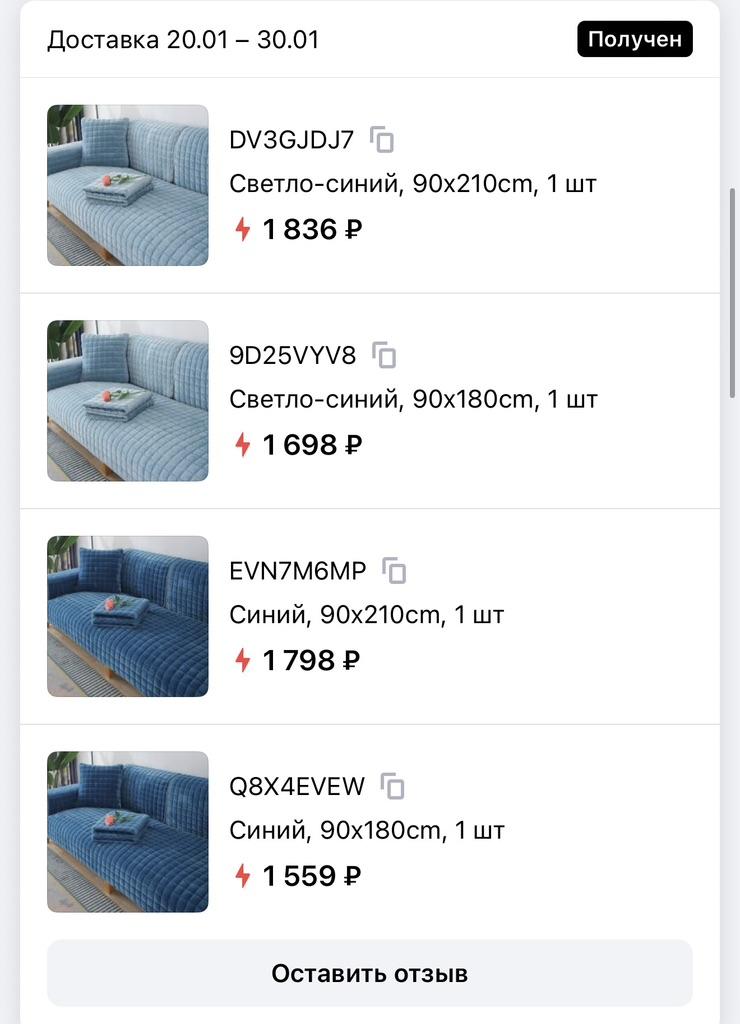
Task: Open the blue 90x210cm cover picture
Action: (x=128, y=616)
